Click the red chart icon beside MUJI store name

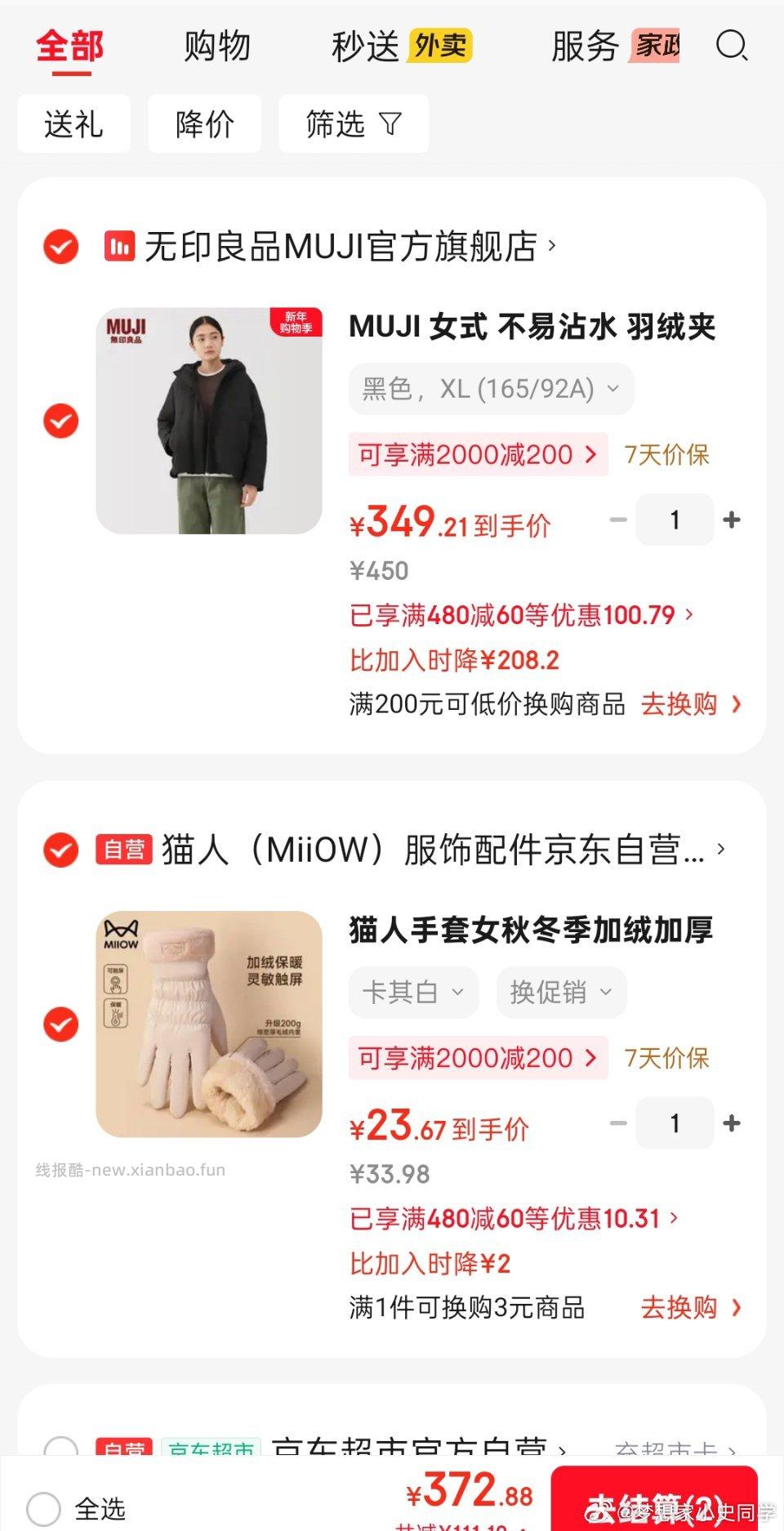(x=118, y=246)
